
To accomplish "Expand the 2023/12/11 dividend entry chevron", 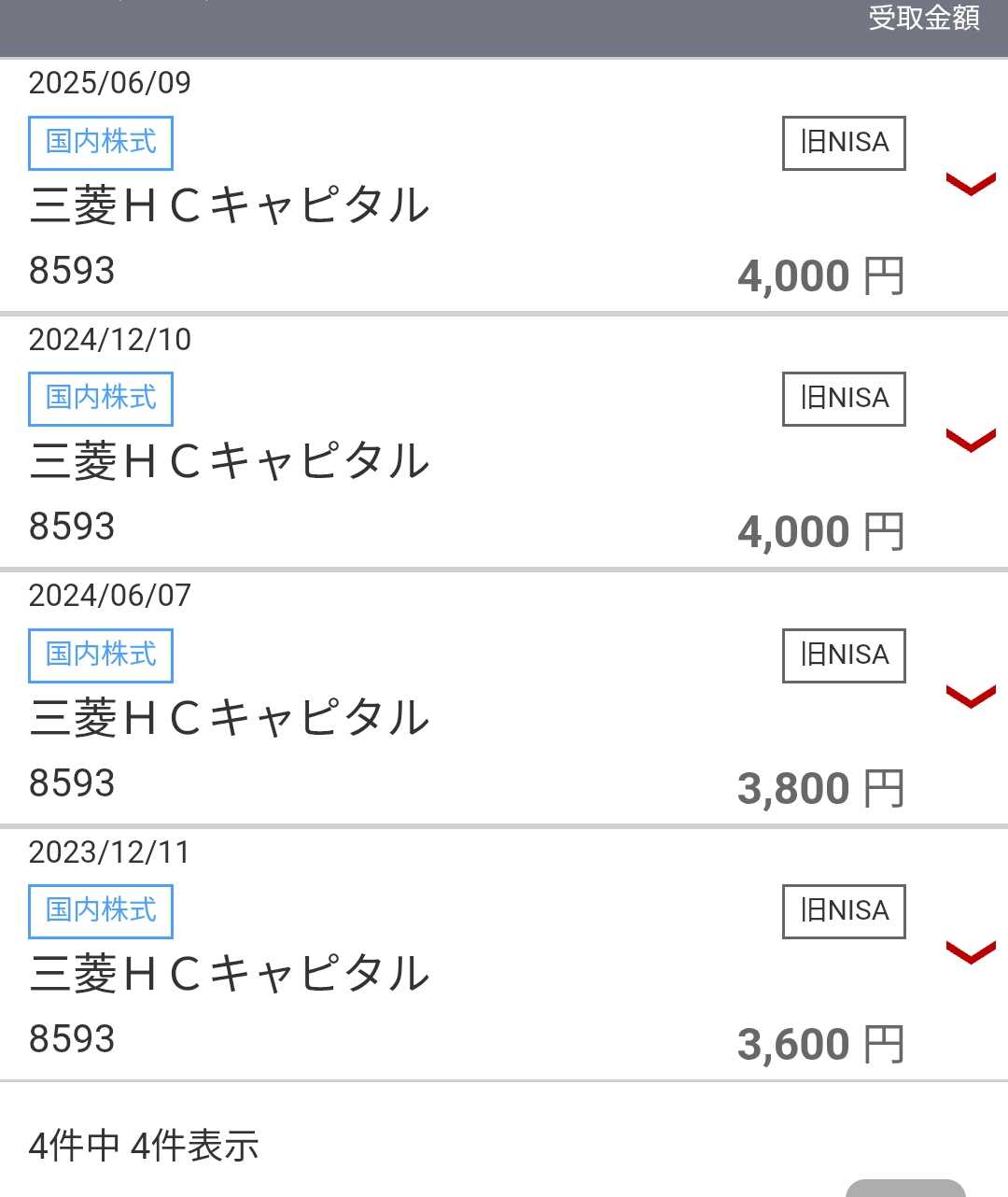I will point(971,952).
